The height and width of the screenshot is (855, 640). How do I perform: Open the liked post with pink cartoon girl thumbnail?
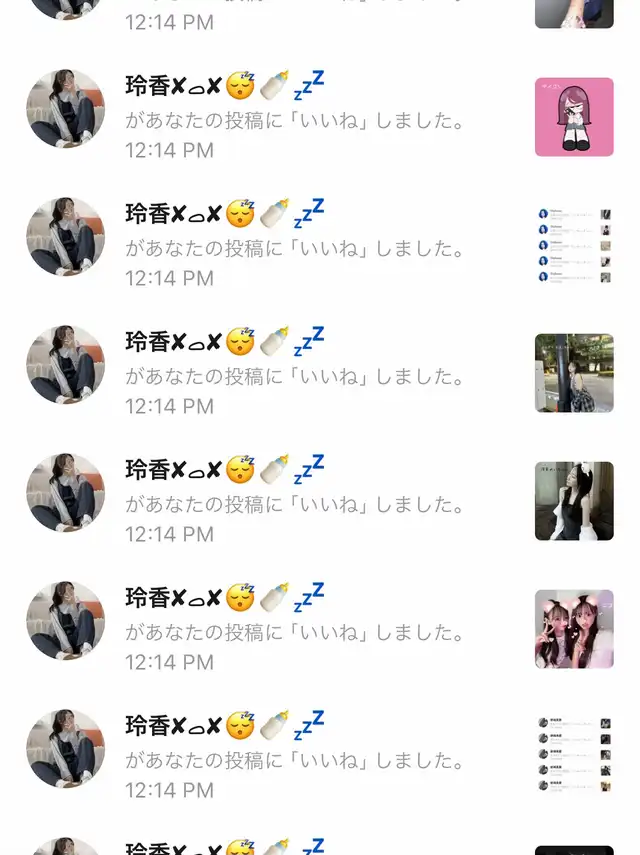pyautogui.click(x=574, y=117)
